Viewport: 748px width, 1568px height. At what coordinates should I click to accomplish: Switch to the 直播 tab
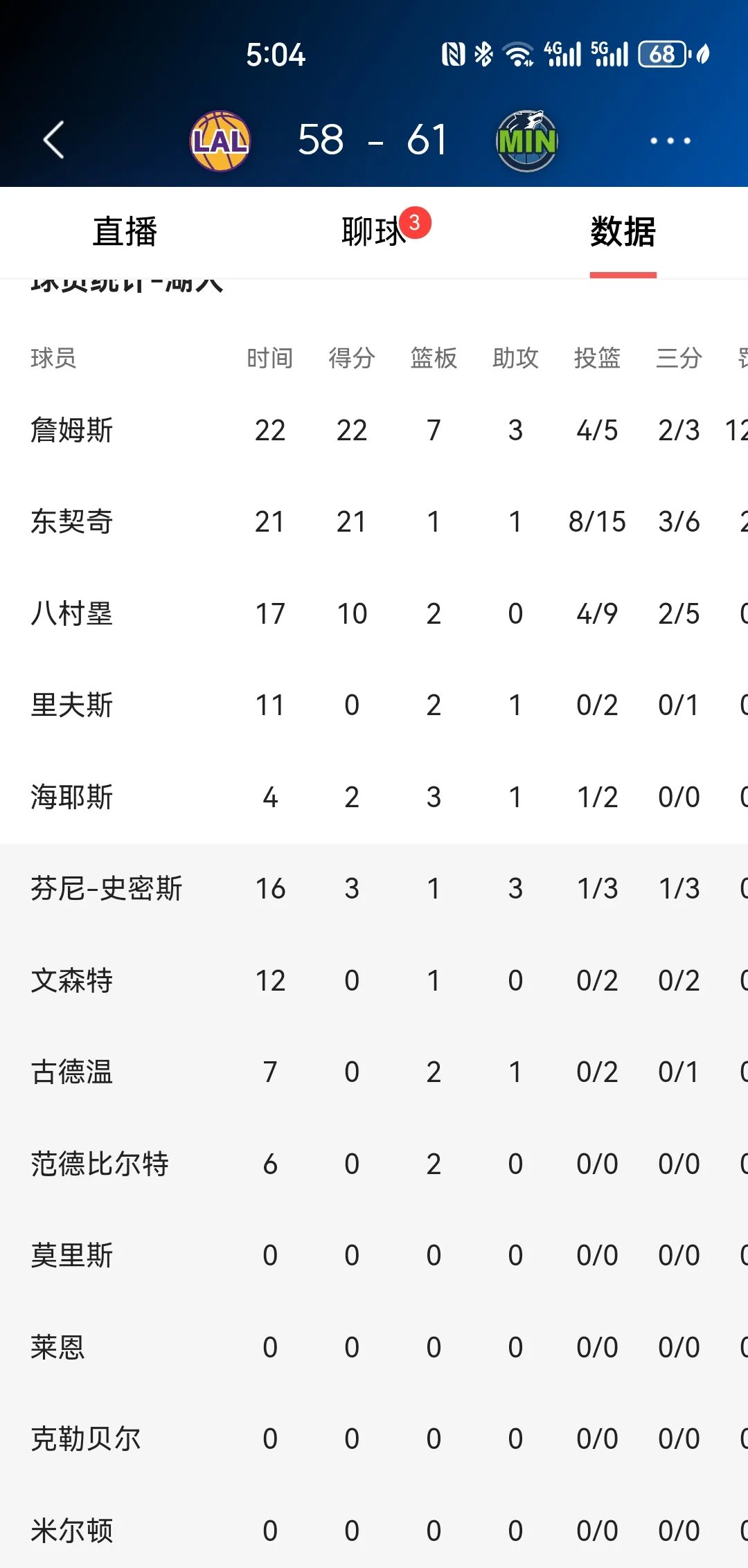125,231
